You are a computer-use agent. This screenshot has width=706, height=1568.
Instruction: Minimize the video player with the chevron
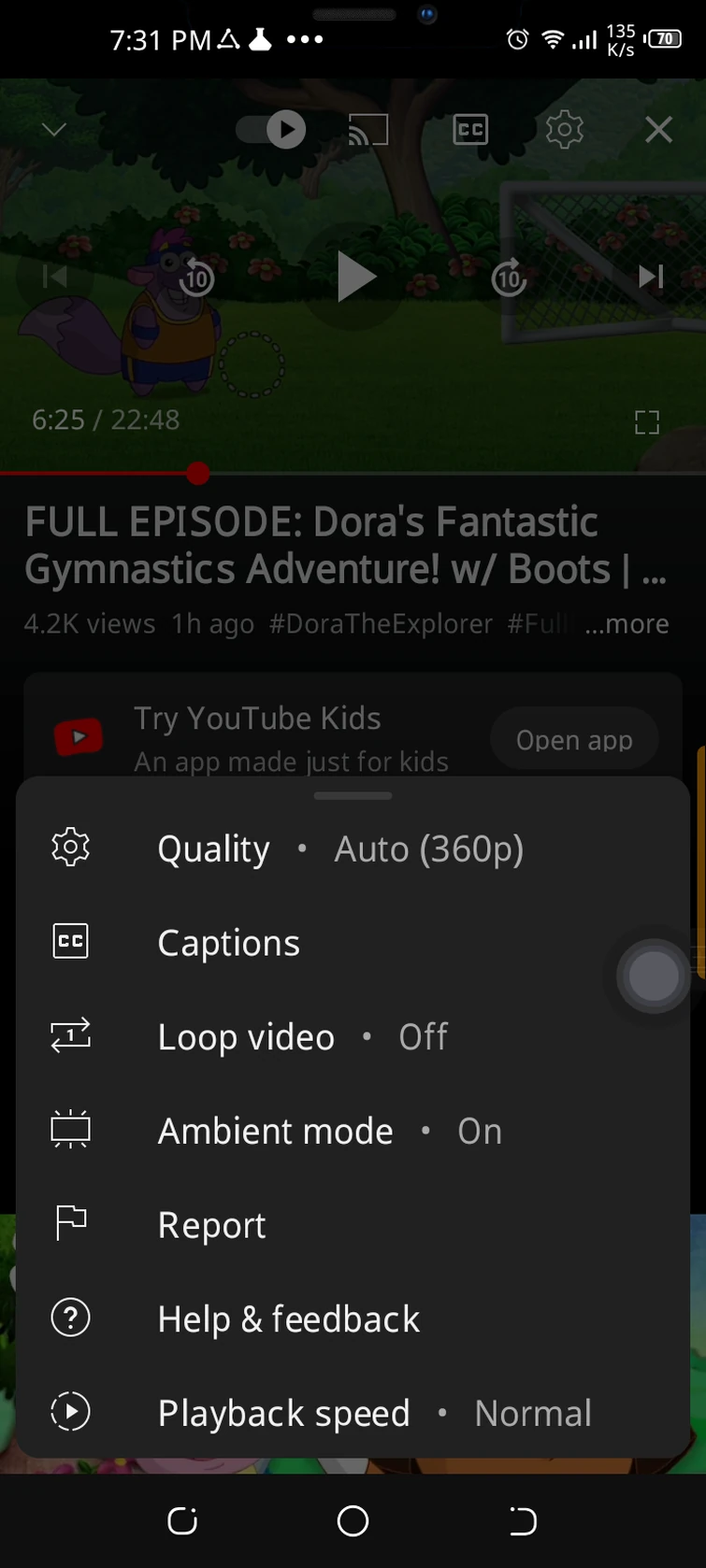(54, 129)
